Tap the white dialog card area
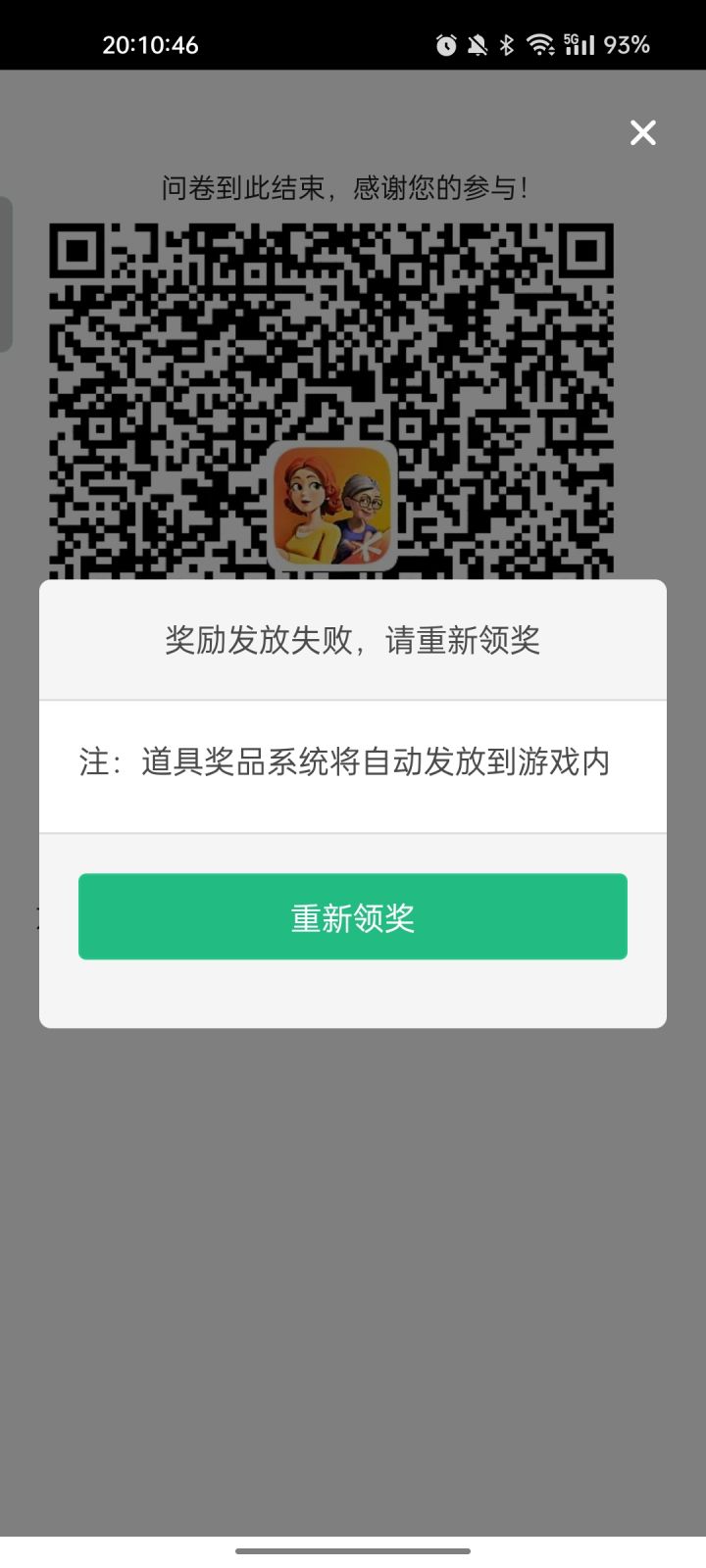 [x=353, y=804]
